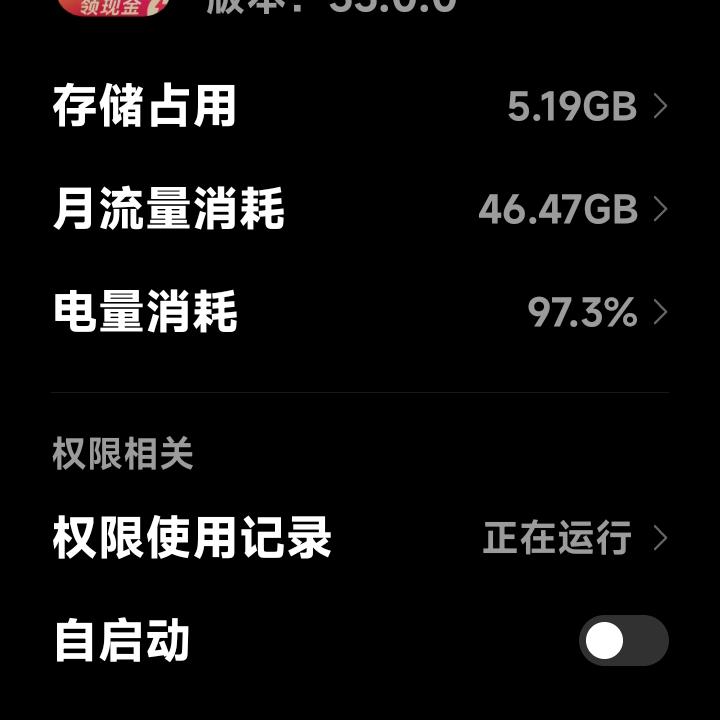View 月流量消耗 data usage details

pyautogui.click(x=360, y=210)
